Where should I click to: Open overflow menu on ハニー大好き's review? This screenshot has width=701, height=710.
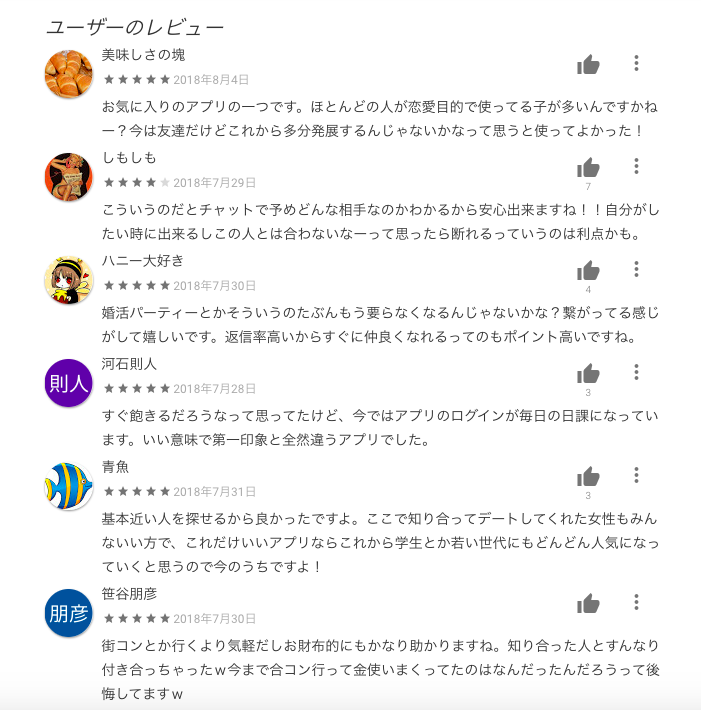tap(636, 269)
